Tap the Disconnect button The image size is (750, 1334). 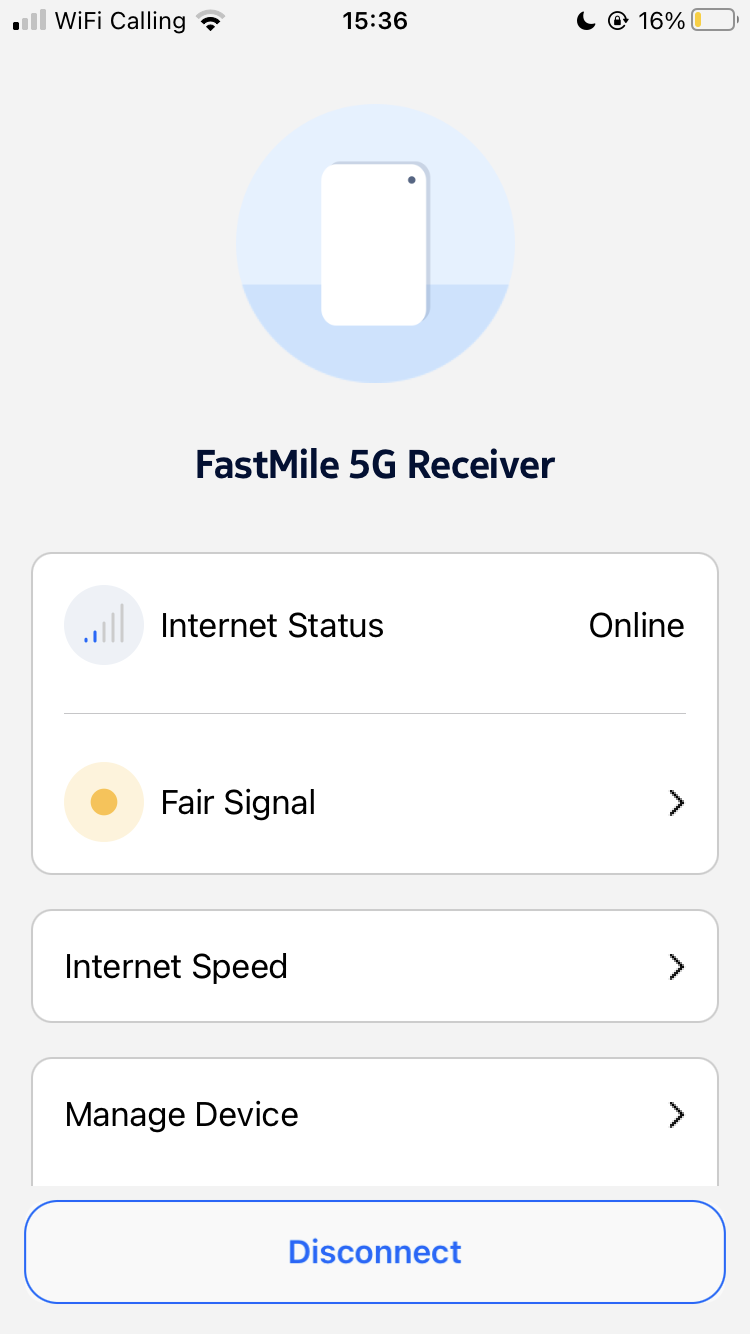point(375,1252)
